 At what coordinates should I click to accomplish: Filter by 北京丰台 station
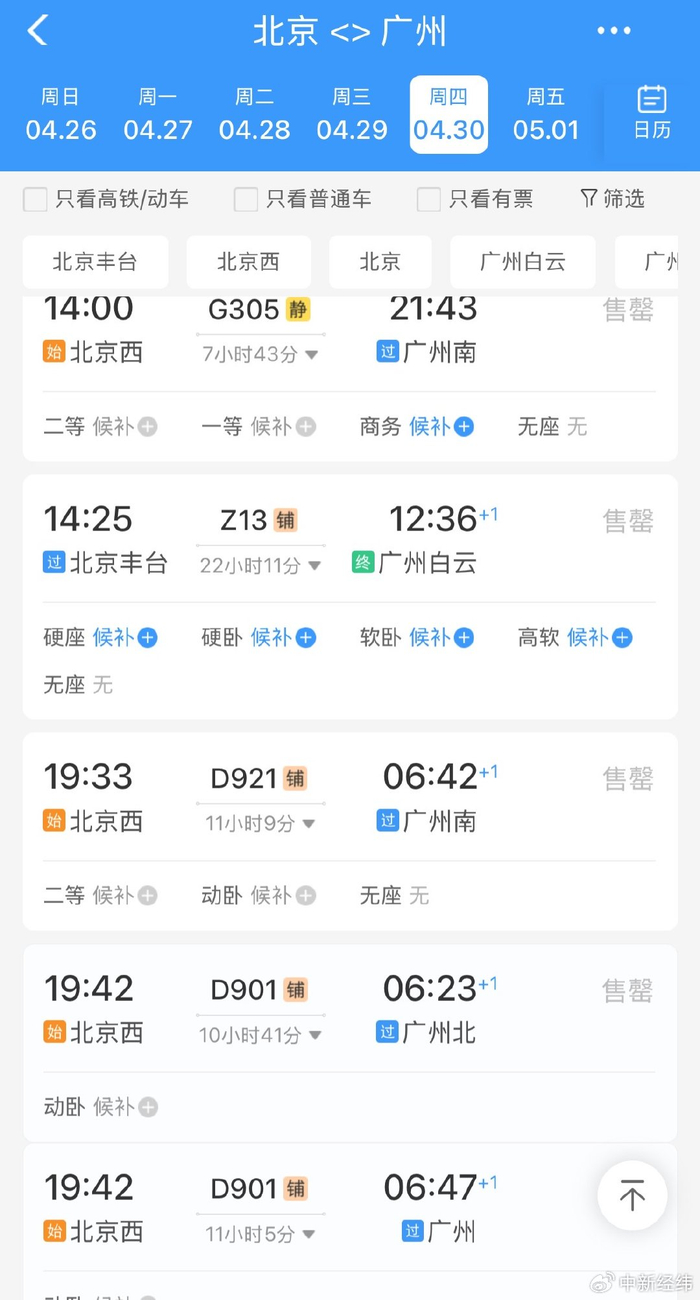pyautogui.click(x=95, y=262)
